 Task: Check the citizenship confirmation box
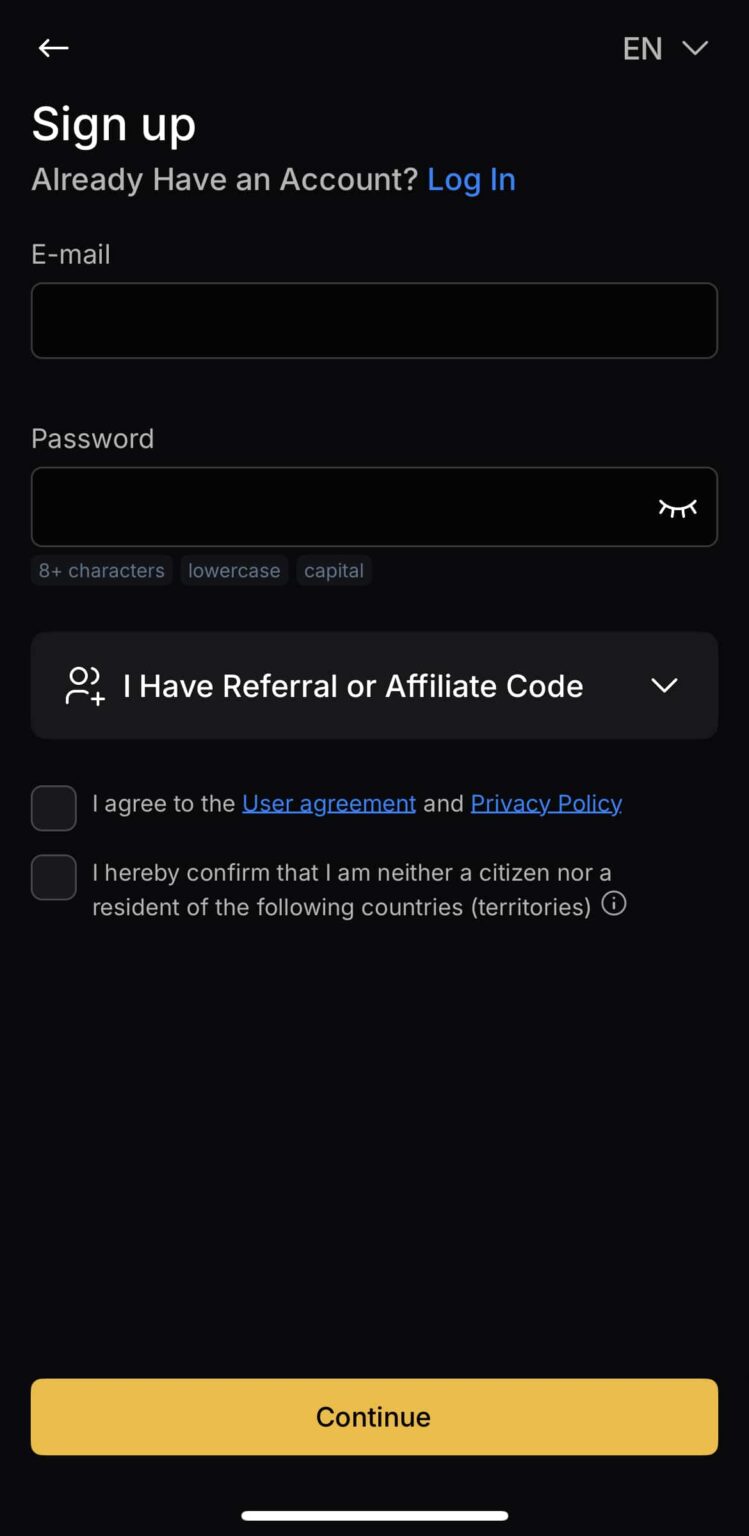coord(54,877)
